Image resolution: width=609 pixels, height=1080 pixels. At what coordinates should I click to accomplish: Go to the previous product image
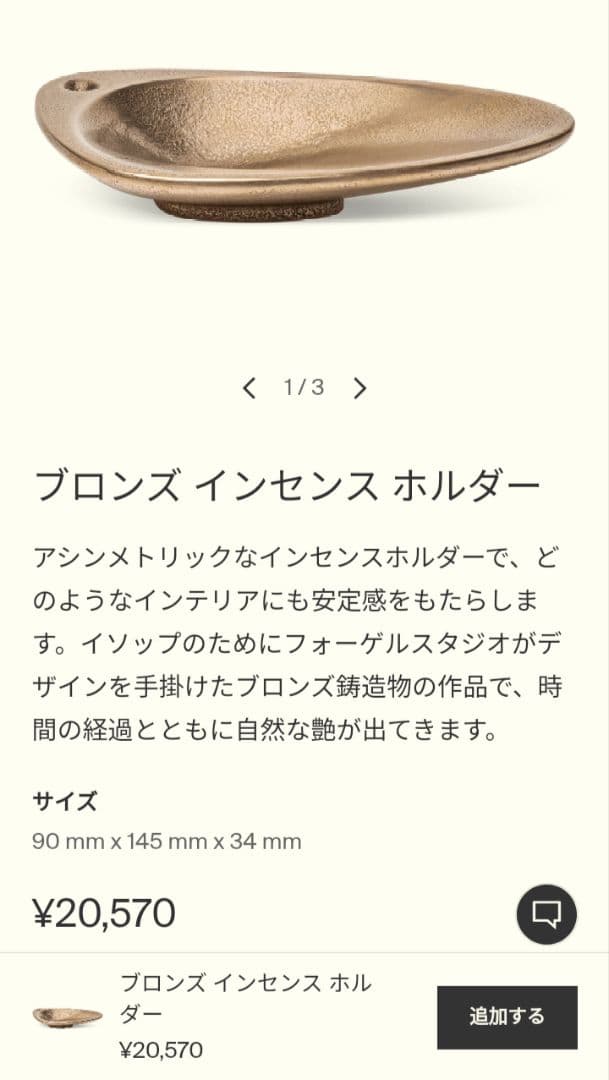pos(249,388)
